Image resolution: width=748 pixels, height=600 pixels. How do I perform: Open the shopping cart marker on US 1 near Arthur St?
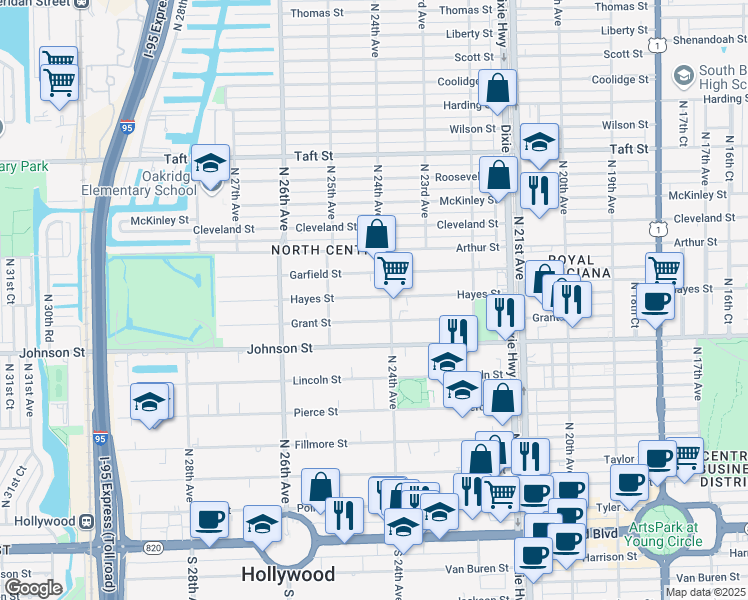665,271
